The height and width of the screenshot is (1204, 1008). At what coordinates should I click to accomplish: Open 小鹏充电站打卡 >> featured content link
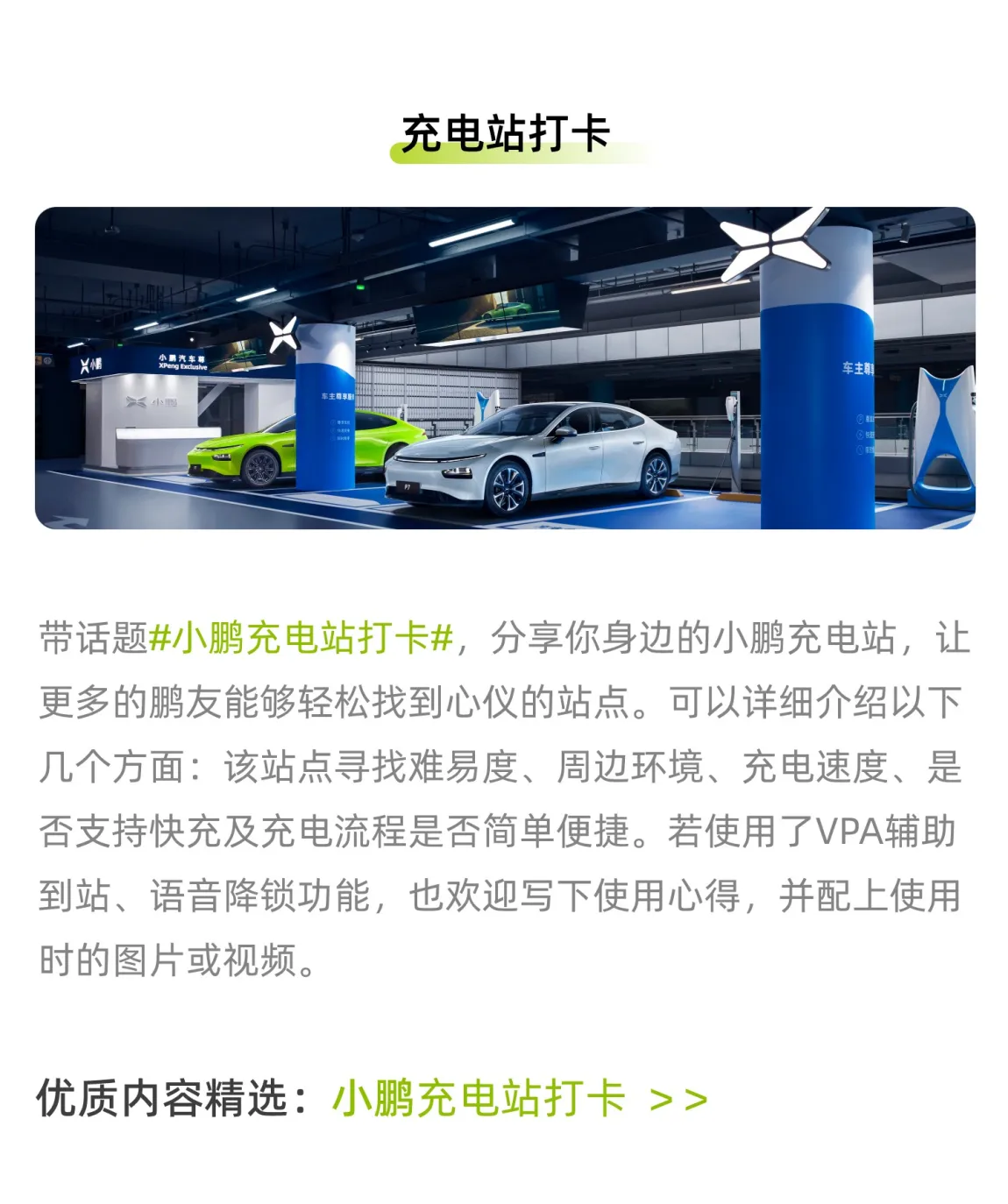coord(519,1098)
